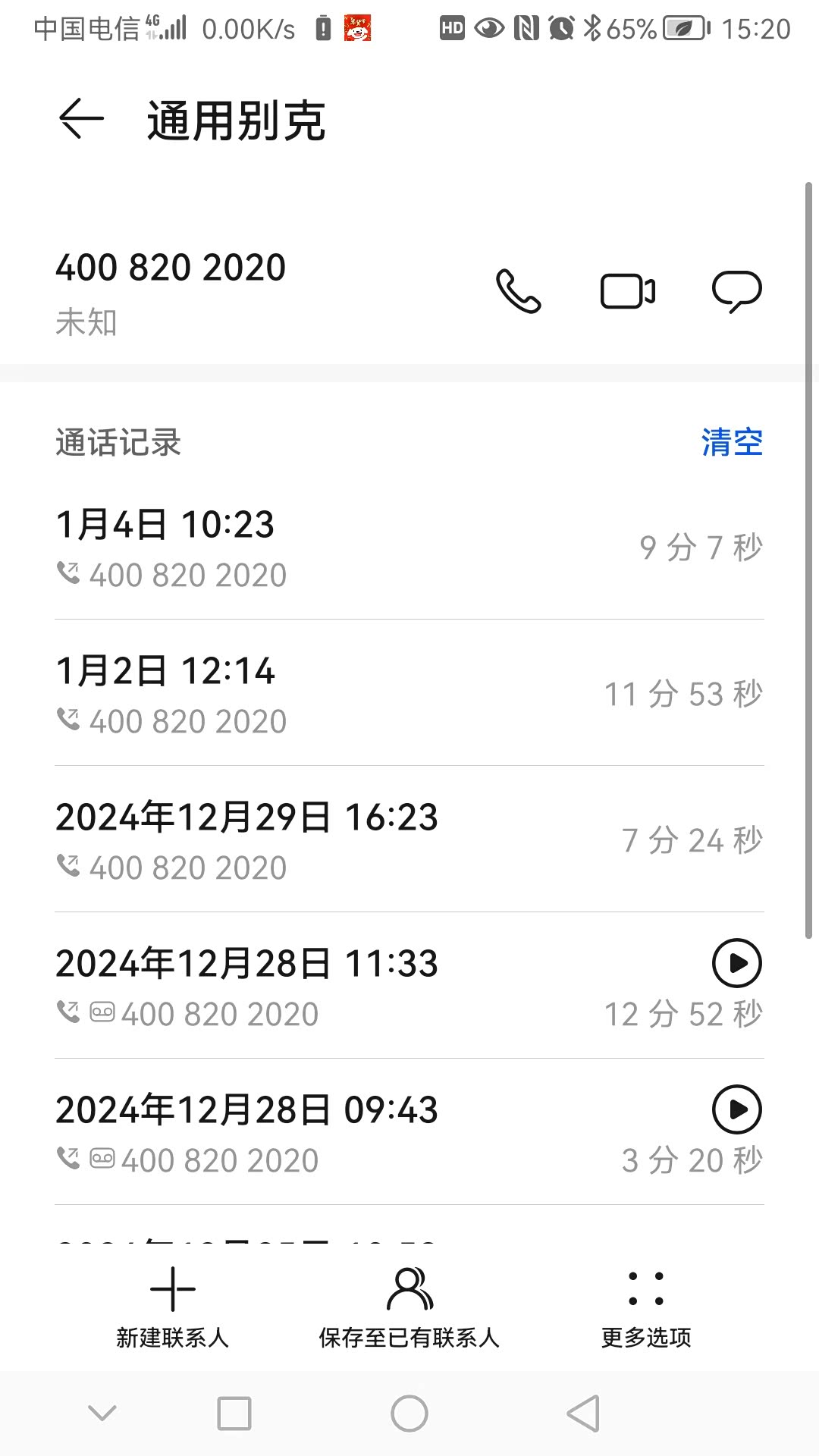Play the recording from 2024年12月28日 11:33
Screen dimensions: 819x1456
736,963
